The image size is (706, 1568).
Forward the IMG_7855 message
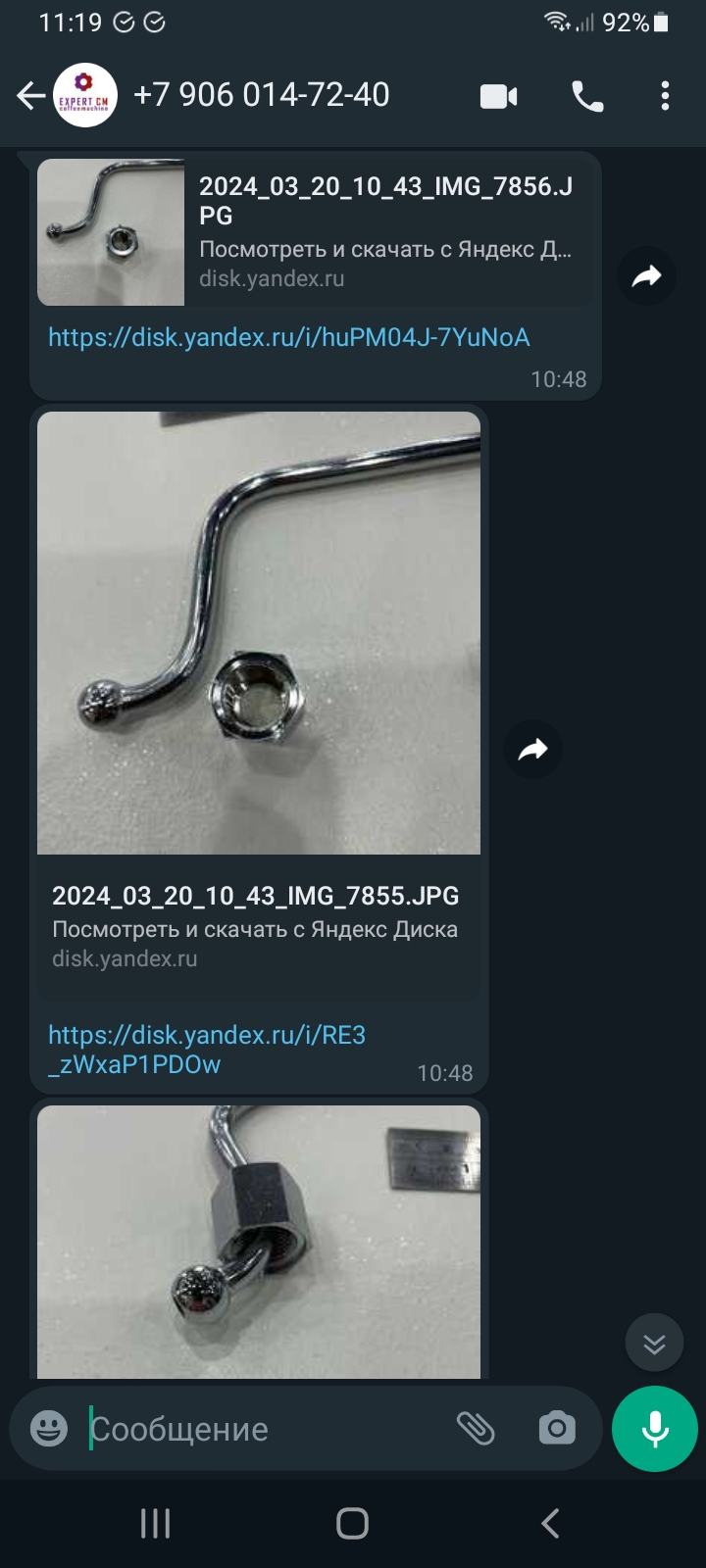[x=532, y=750]
